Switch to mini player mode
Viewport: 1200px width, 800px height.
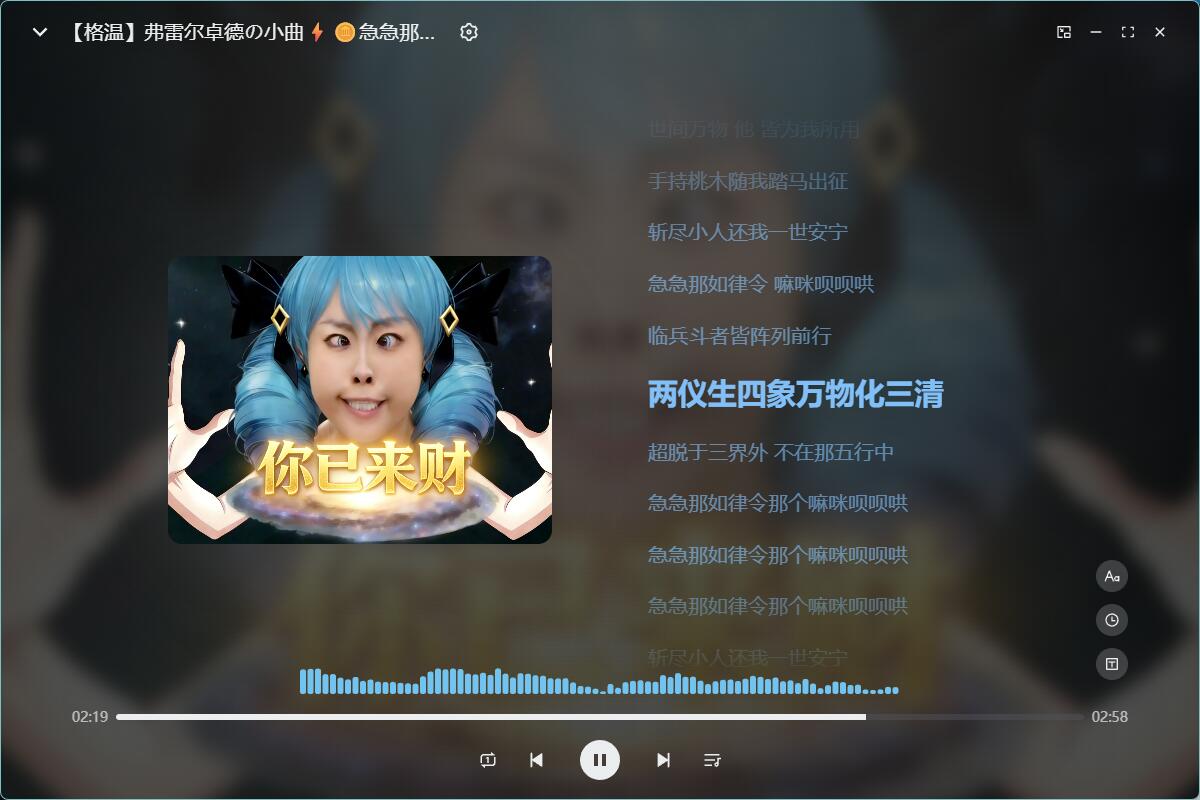pos(1064,32)
